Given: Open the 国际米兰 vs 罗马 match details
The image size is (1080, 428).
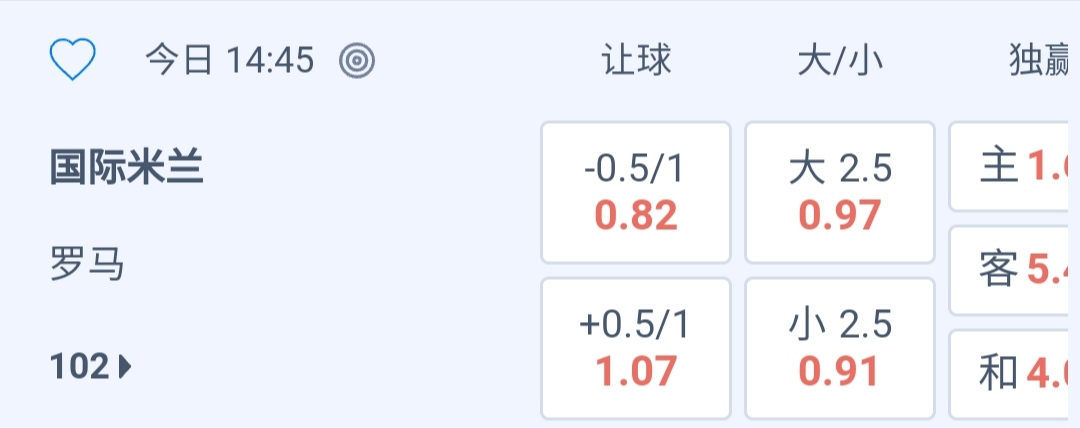Looking at the screenshot, I should pyautogui.click(x=127, y=168).
